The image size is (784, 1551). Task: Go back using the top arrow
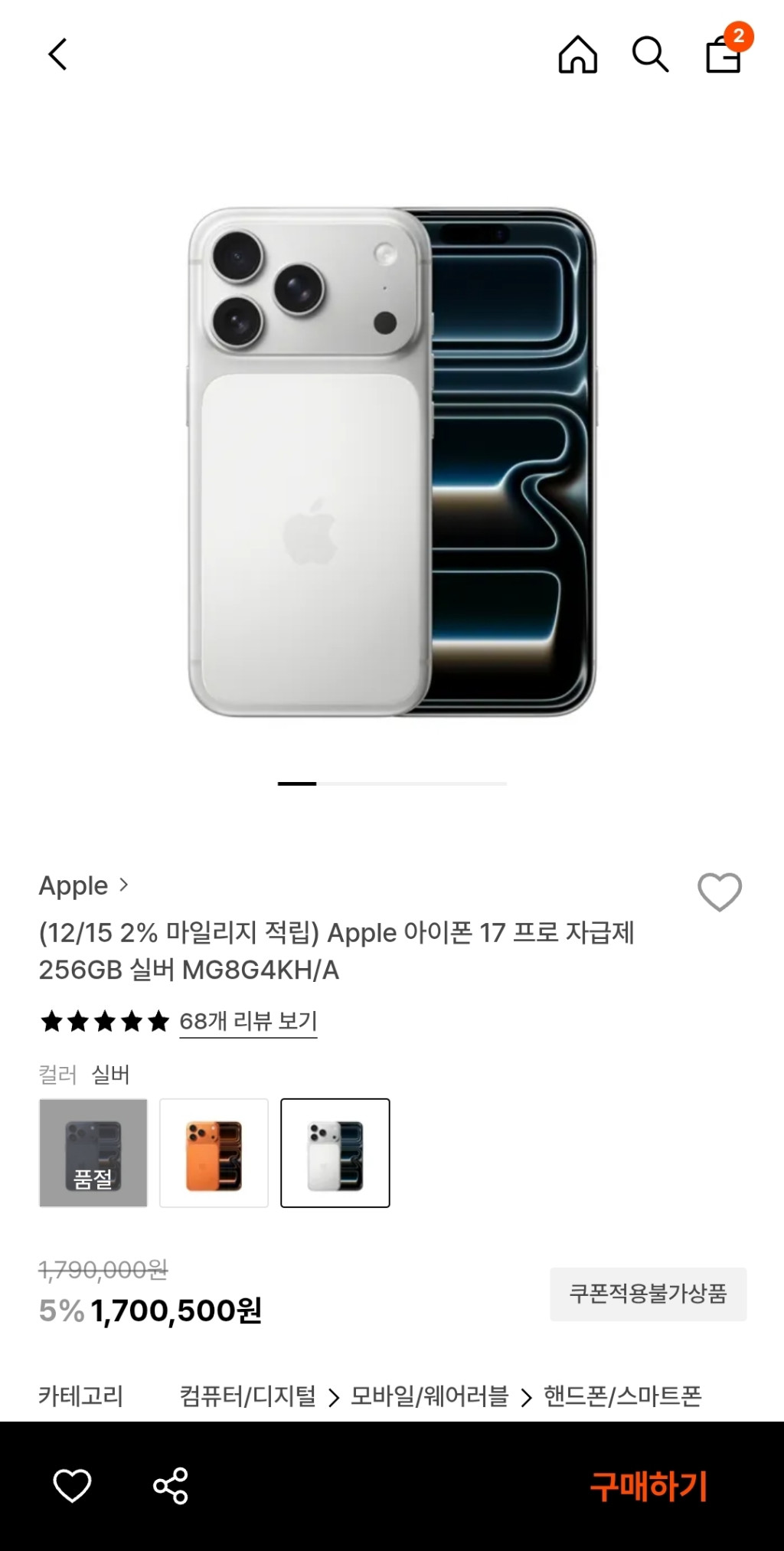pos(58,55)
